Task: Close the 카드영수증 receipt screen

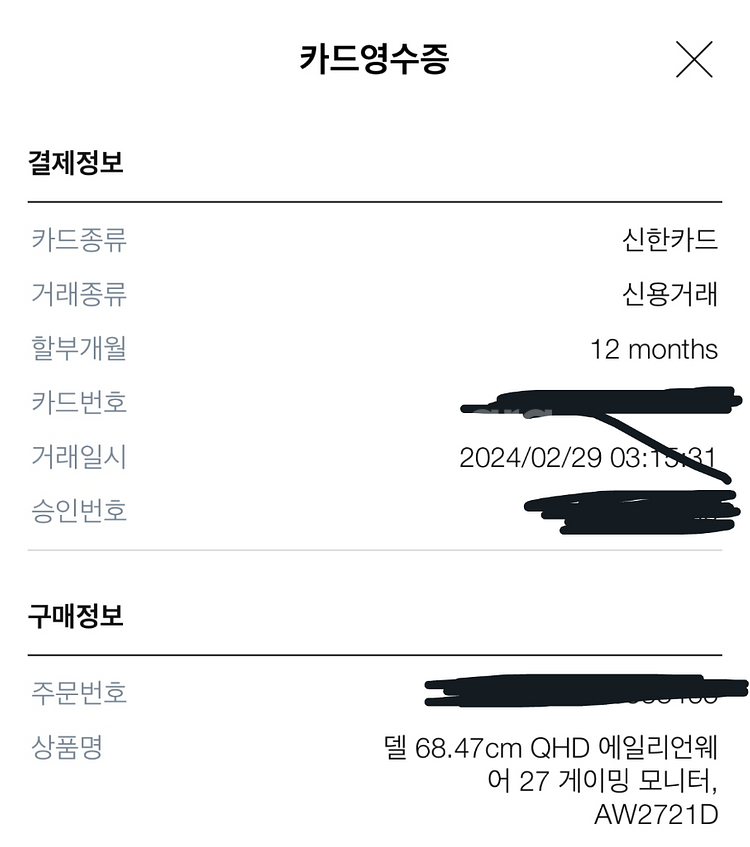Action: pyautogui.click(x=694, y=60)
